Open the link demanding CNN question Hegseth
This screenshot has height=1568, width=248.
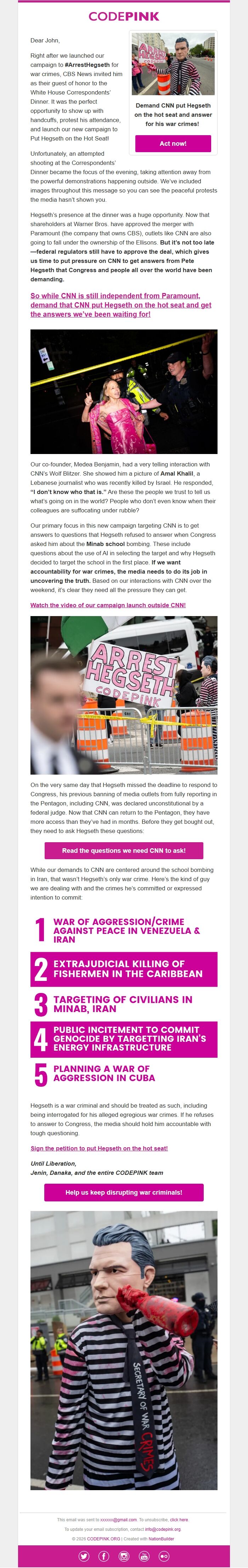point(121,305)
